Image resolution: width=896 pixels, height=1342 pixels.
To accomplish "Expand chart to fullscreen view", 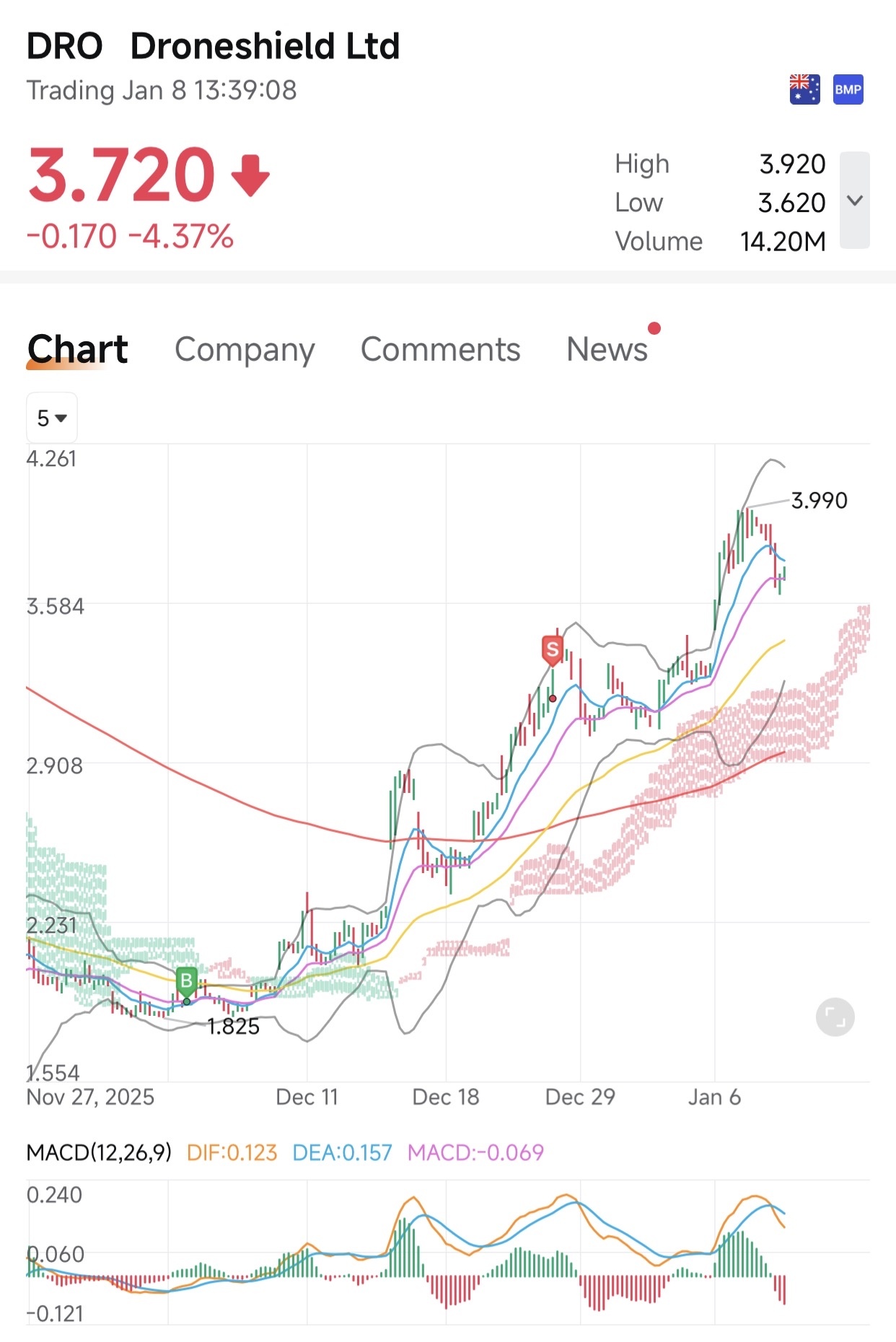I will coord(835,1017).
